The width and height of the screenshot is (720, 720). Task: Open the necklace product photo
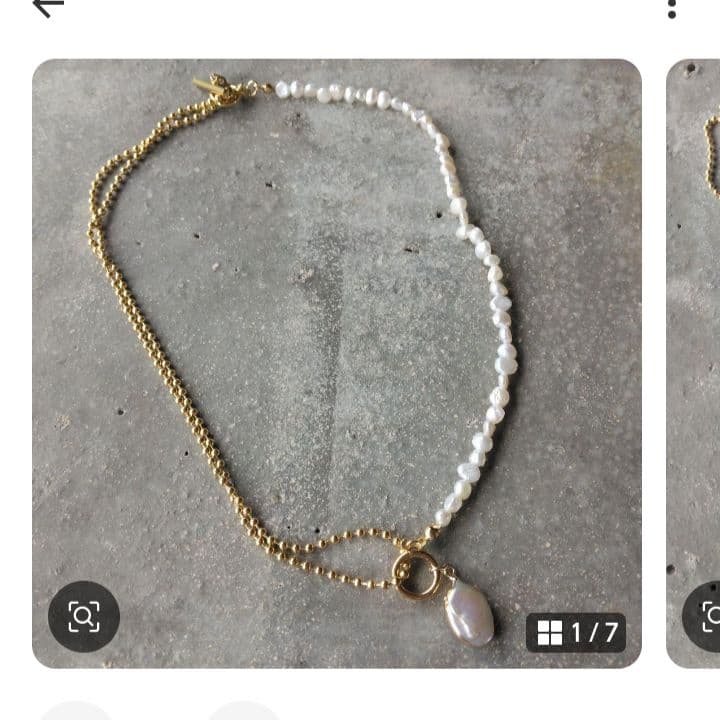[x=336, y=330]
